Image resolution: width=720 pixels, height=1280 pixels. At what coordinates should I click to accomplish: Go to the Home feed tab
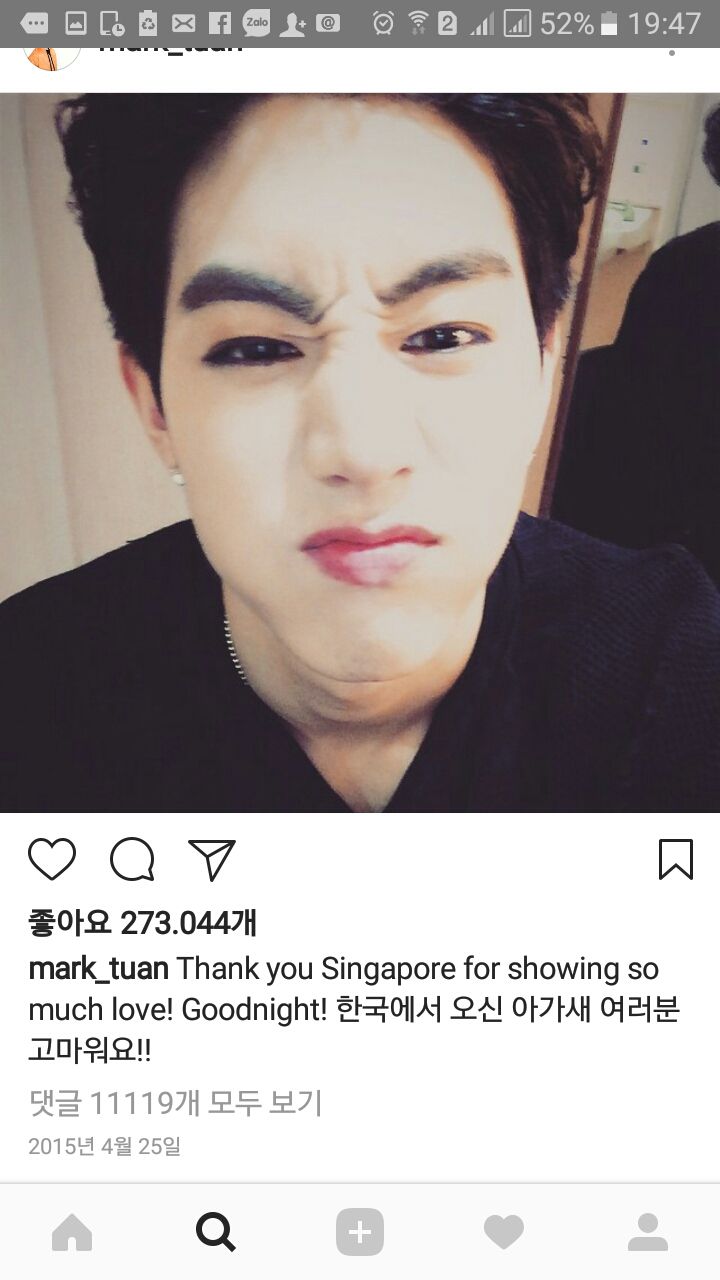pyautogui.click(x=72, y=1232)
